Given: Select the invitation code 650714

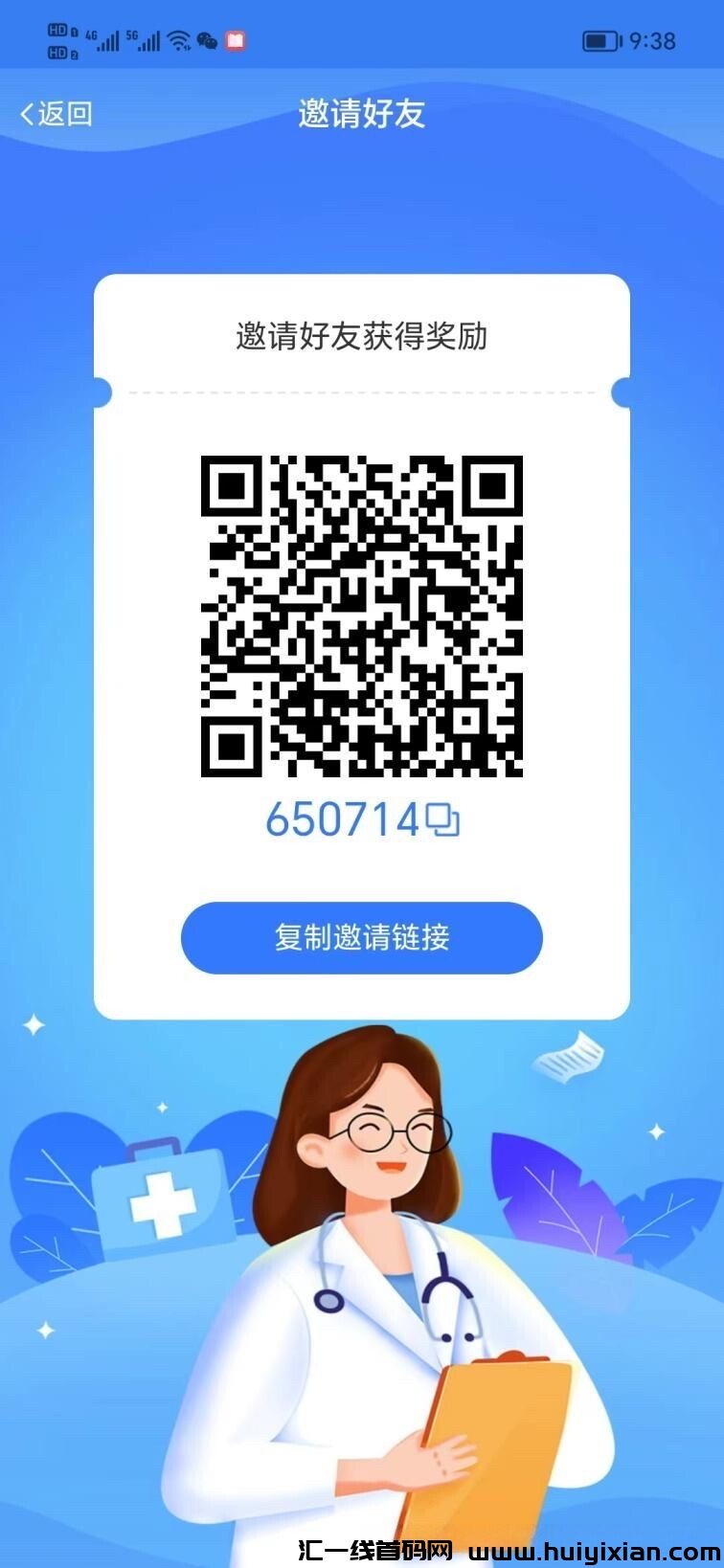Looking at the screenshot, I should pos(345,819).
